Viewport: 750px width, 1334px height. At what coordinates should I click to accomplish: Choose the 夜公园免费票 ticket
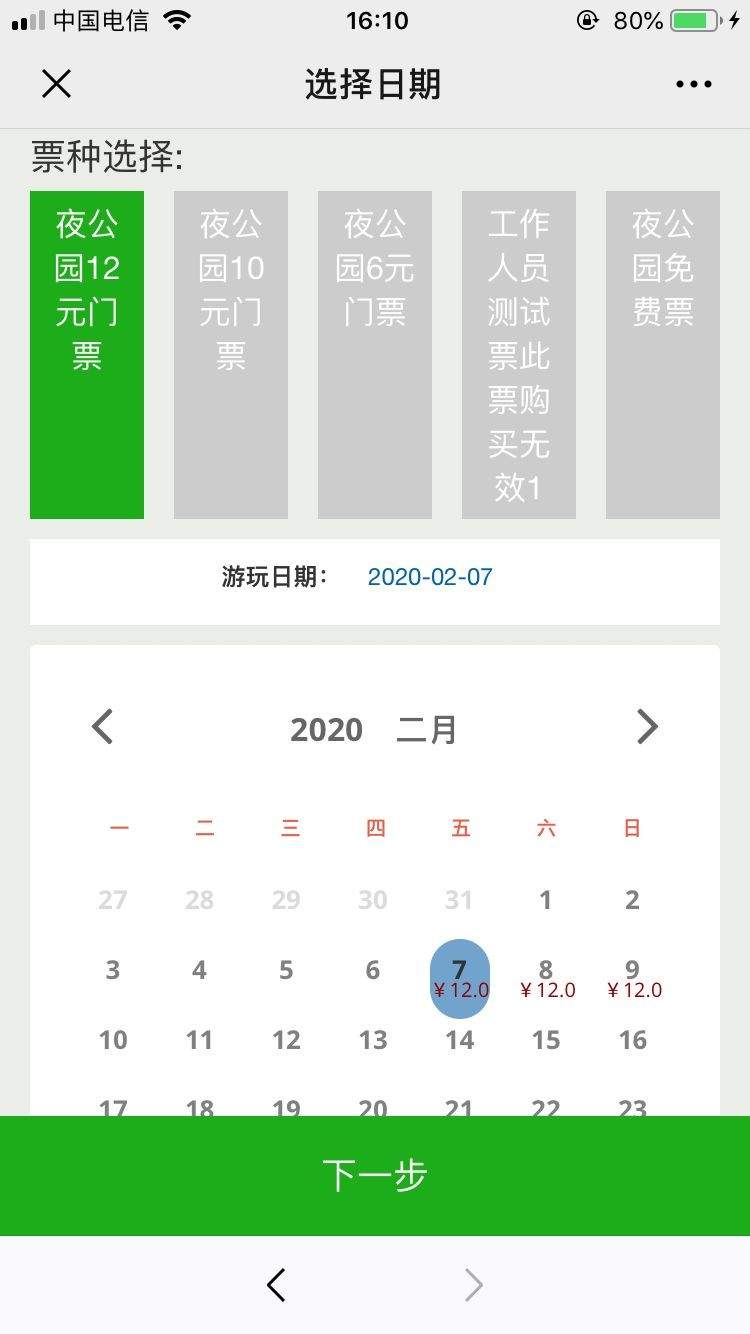(663, 355)
